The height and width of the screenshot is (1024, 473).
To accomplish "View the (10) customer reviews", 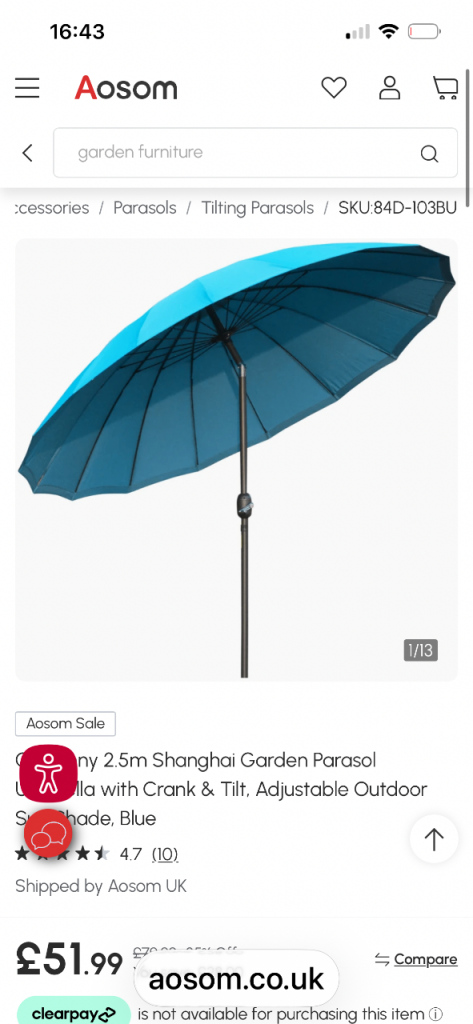I will pos(165,854).
